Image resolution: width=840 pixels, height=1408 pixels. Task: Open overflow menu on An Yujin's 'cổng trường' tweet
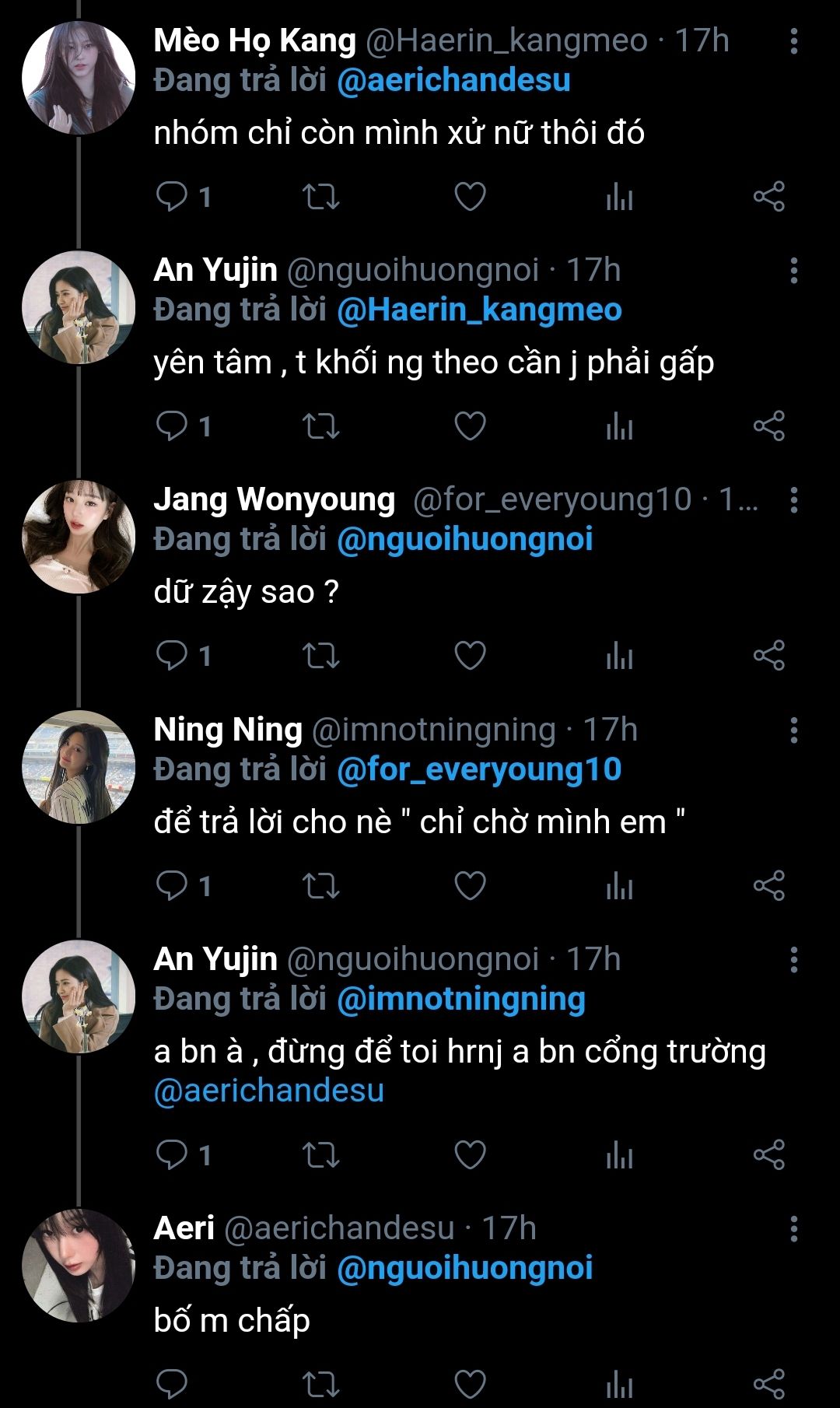tap(793, 960)
